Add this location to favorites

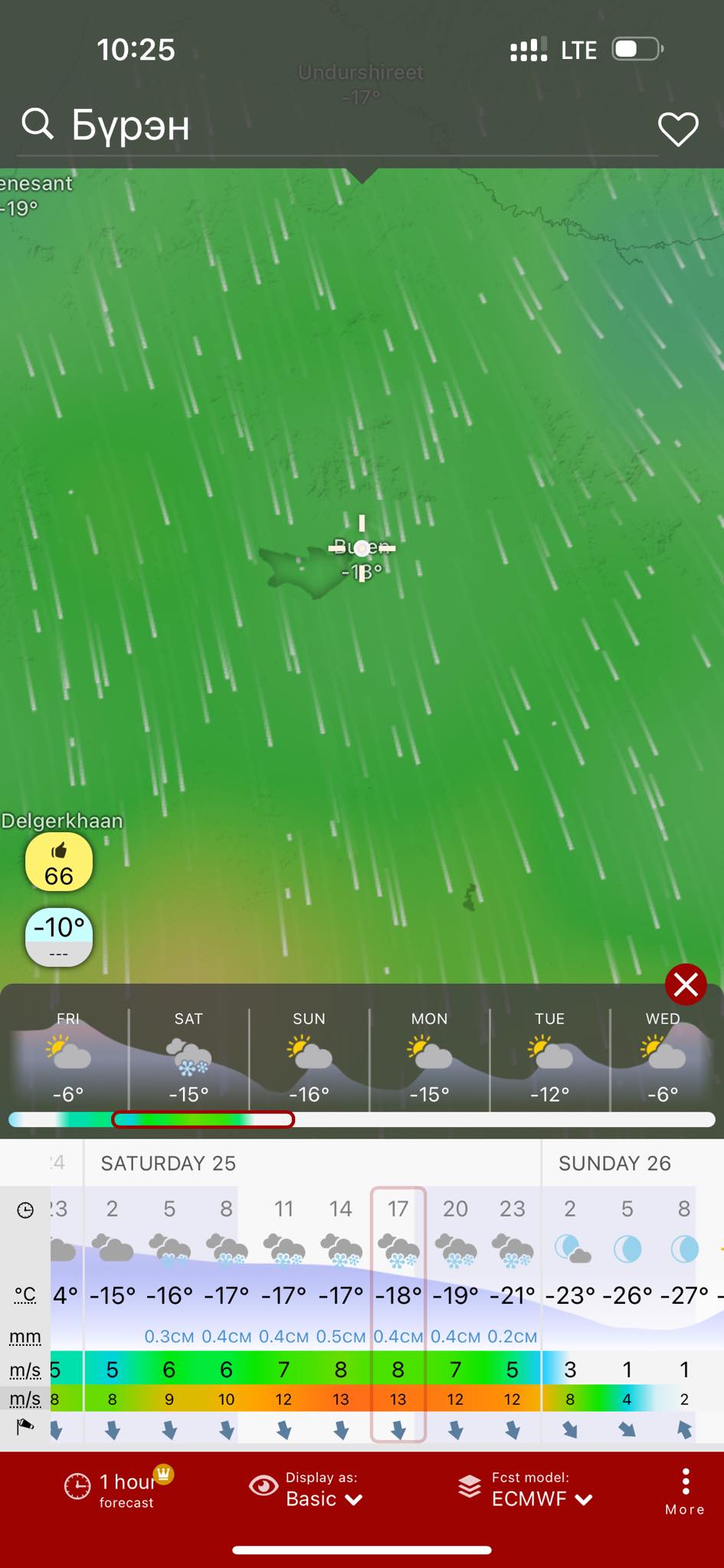[x=678, y=128]
